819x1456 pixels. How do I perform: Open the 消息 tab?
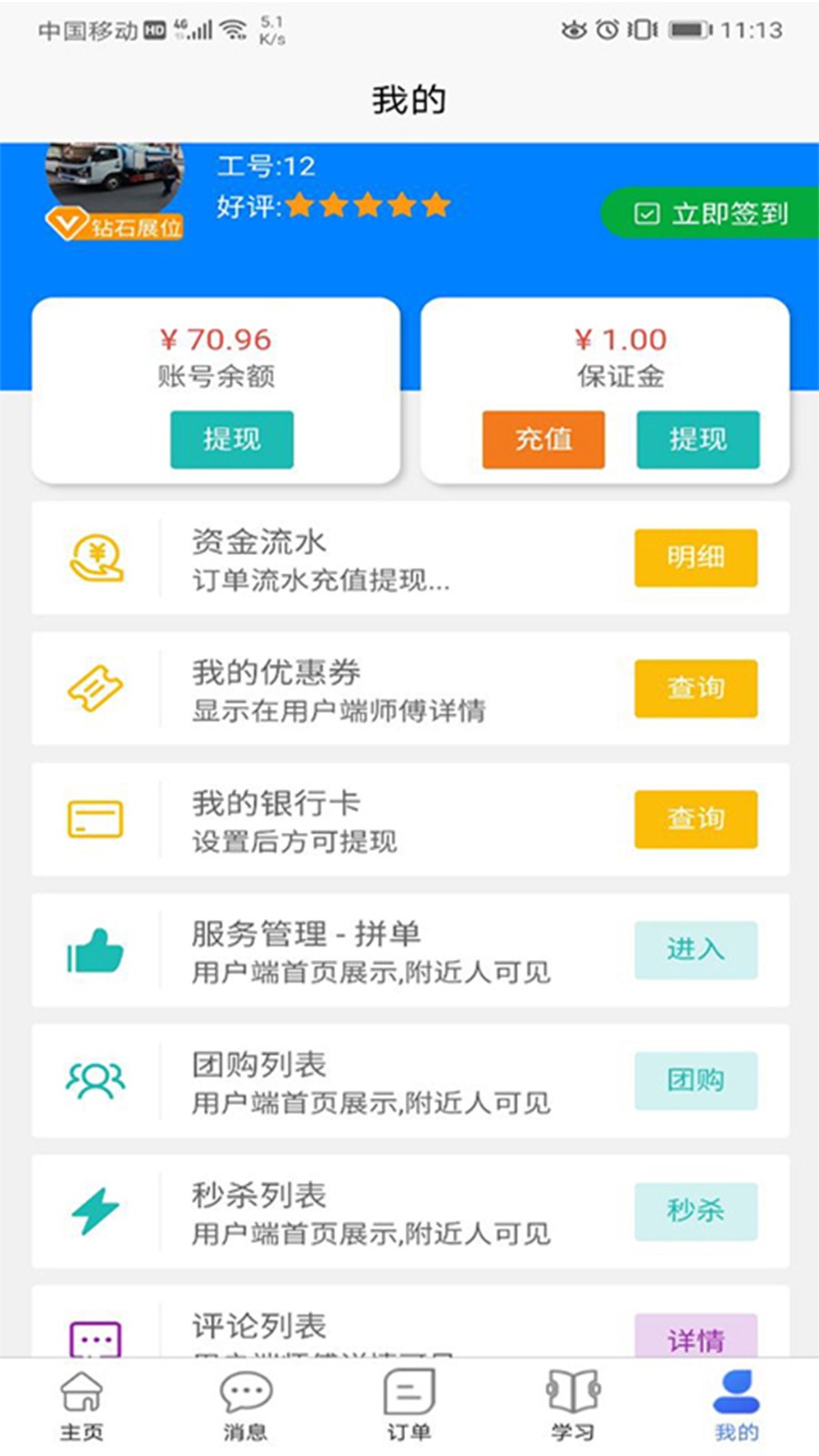pos(246,1407)
